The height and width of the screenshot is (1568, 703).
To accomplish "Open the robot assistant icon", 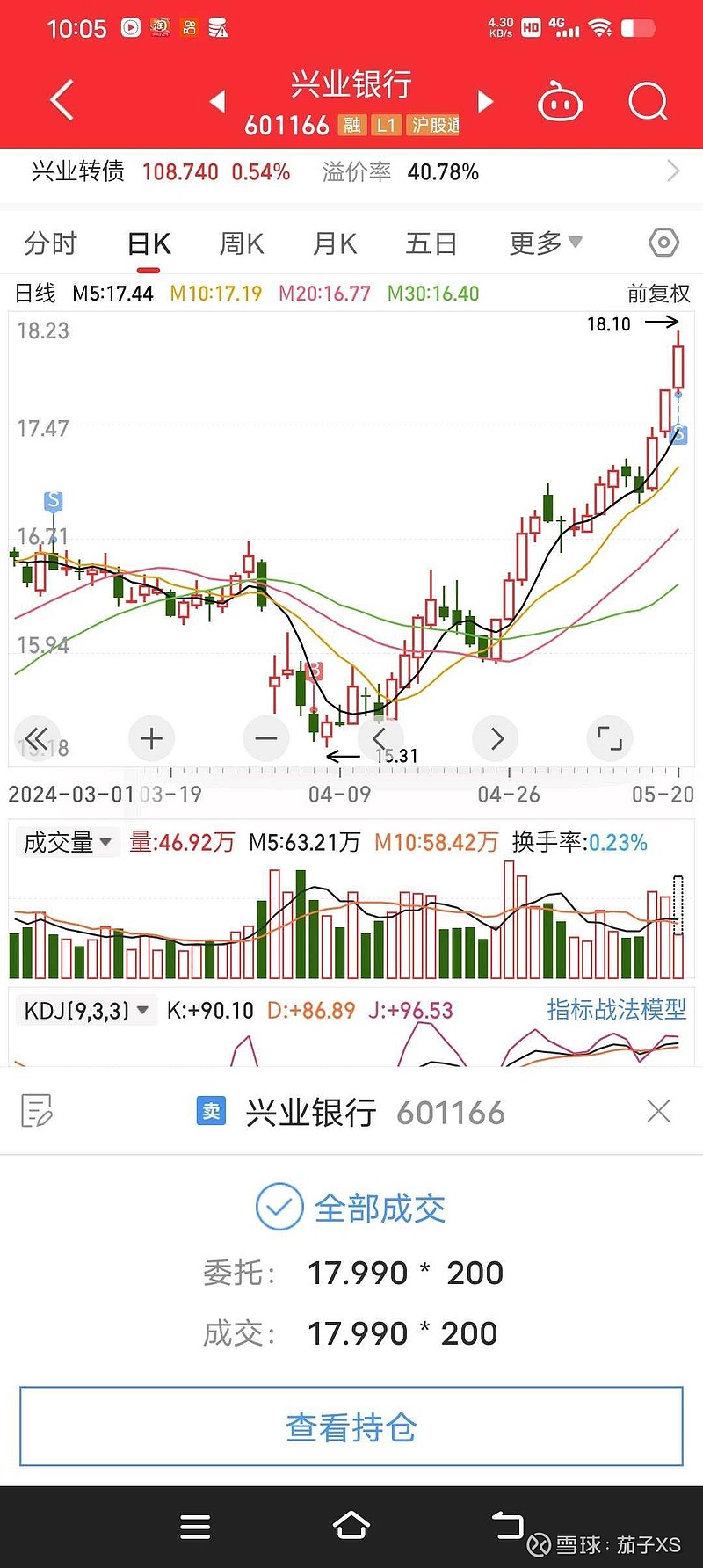I will [560, 102].
